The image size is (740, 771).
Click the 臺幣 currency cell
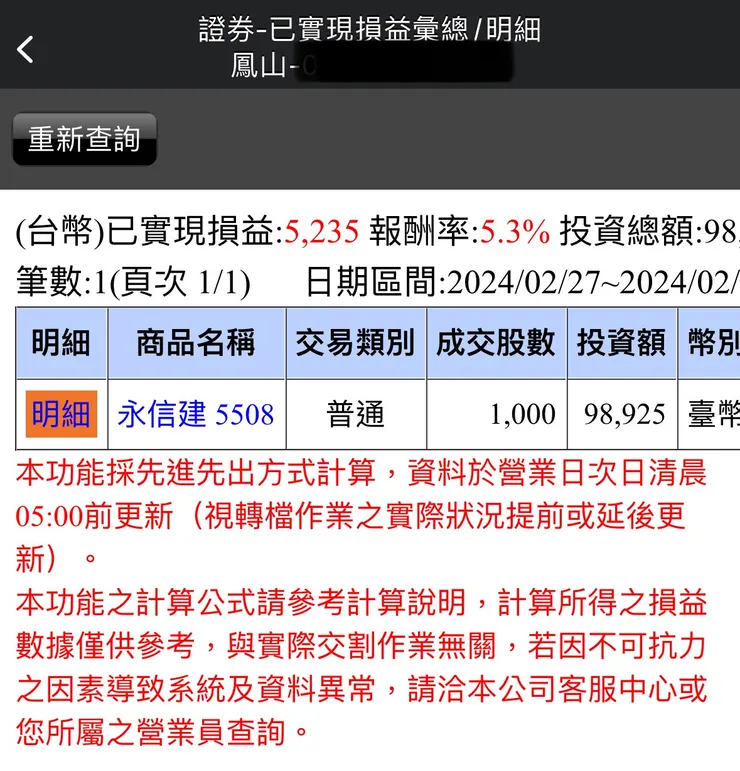[x=711, y=413]
